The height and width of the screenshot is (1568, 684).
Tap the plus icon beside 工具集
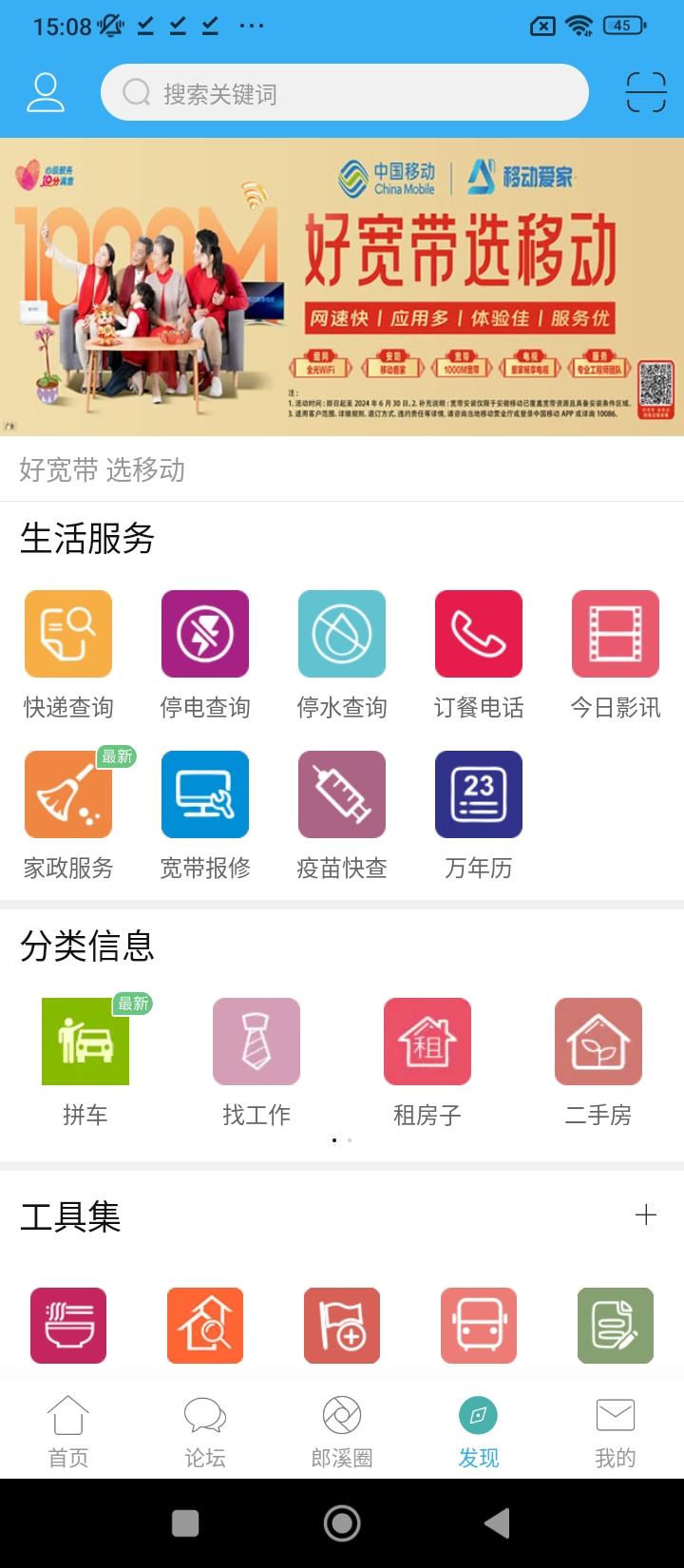(x=646, y=1214)
